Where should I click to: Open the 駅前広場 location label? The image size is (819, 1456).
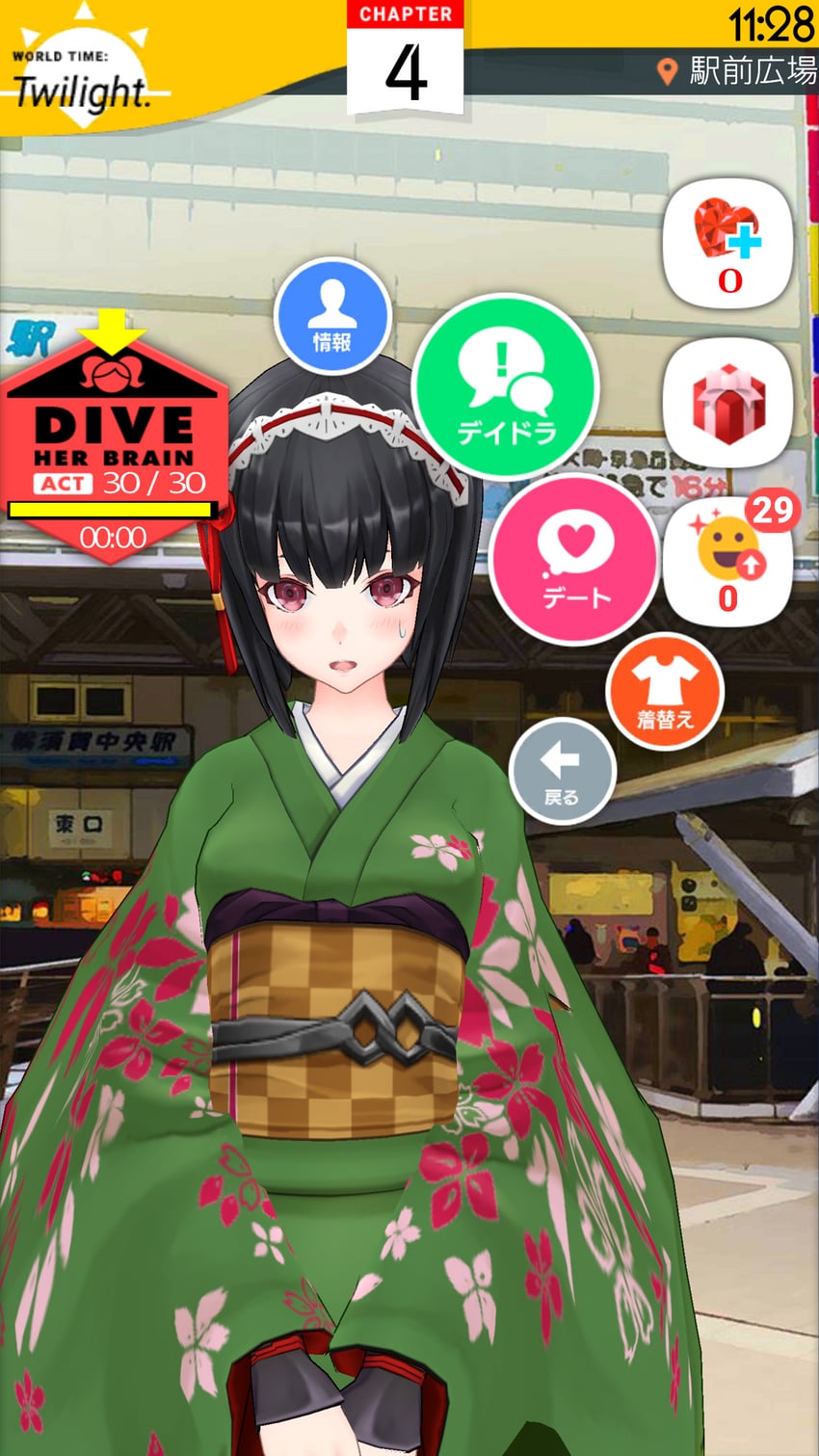(737, 71)
